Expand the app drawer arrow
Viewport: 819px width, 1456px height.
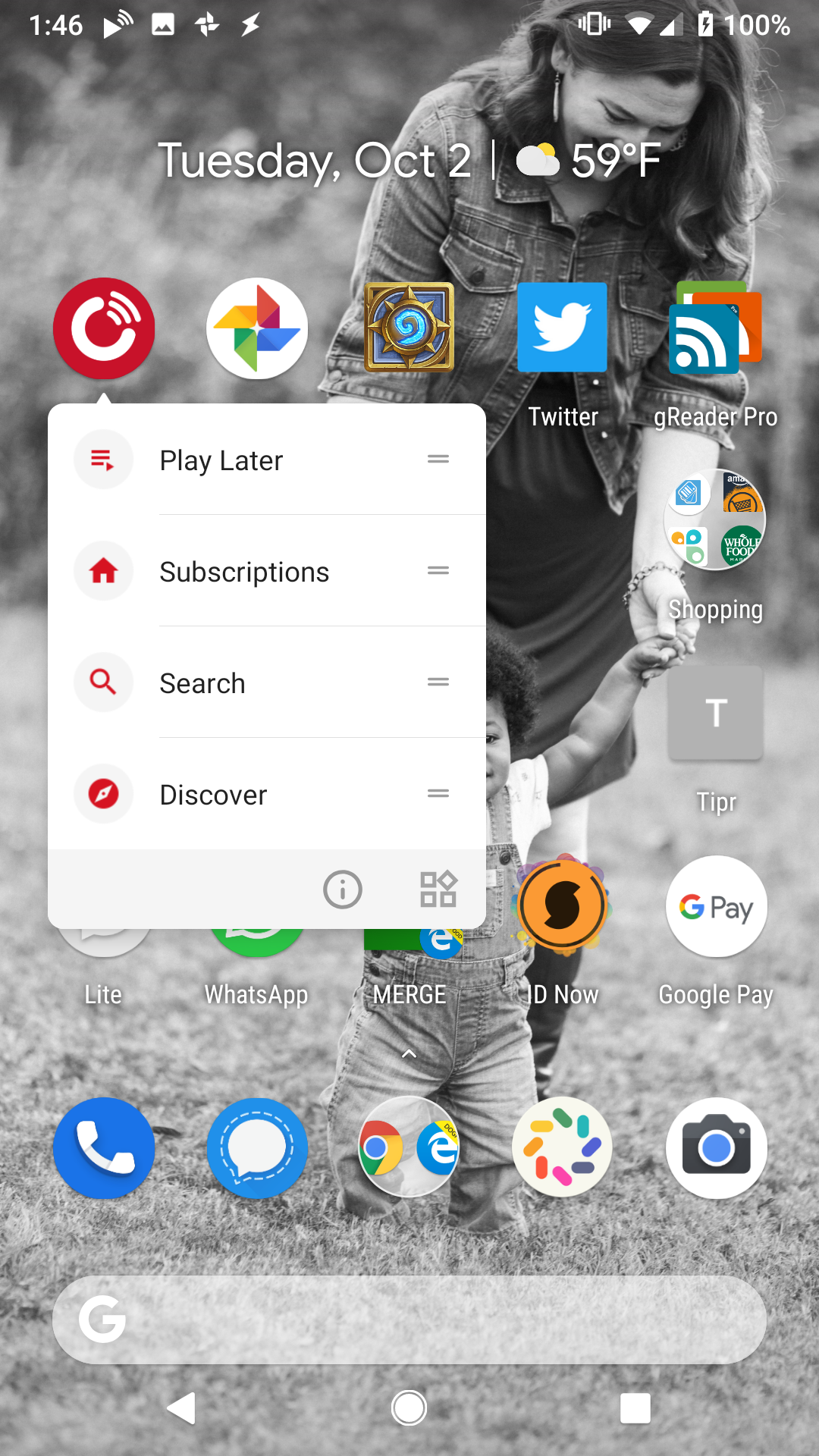409,1054
